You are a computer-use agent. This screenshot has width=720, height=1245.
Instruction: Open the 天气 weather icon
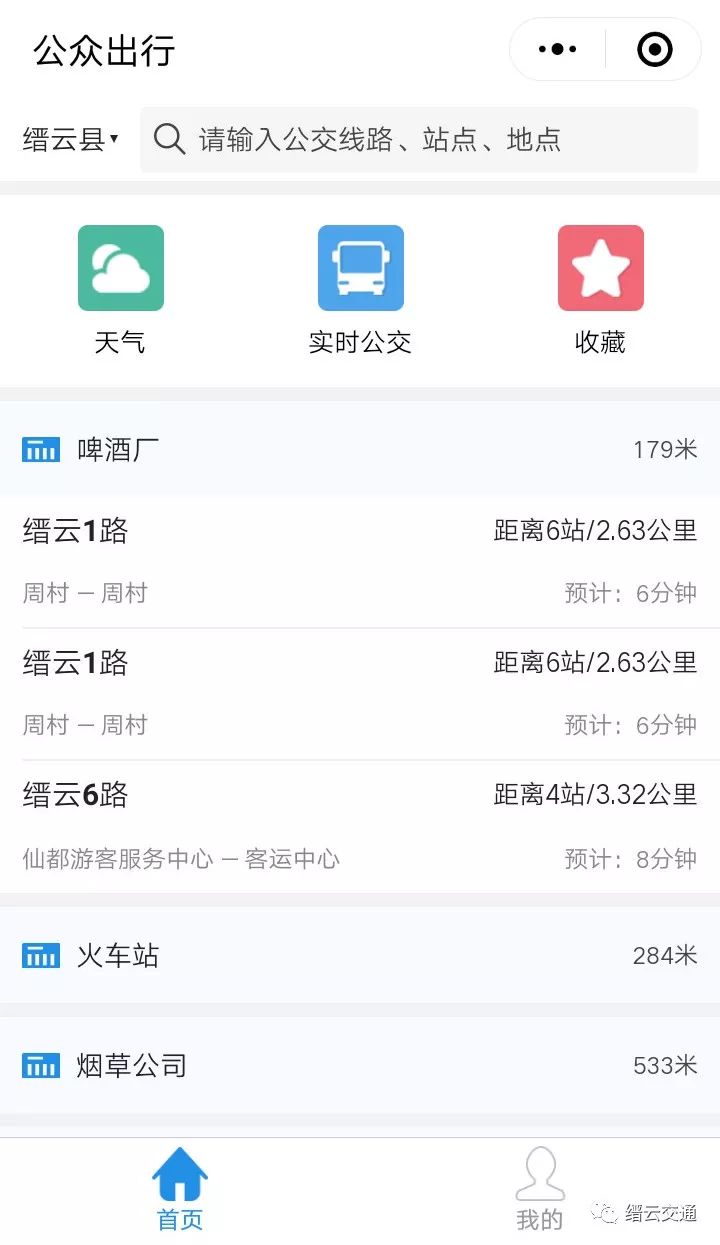(120, 267)
